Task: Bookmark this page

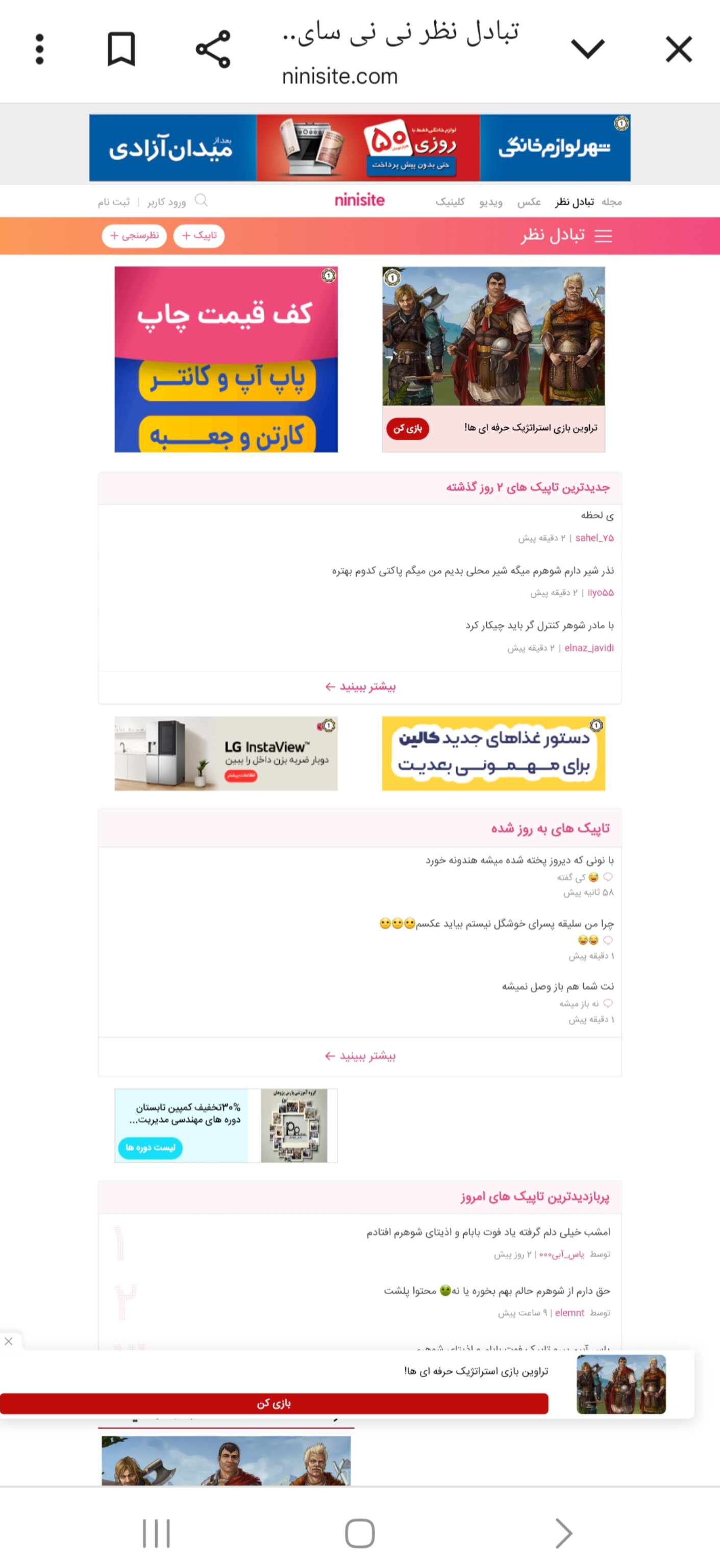Action: [x=121, y=50]
